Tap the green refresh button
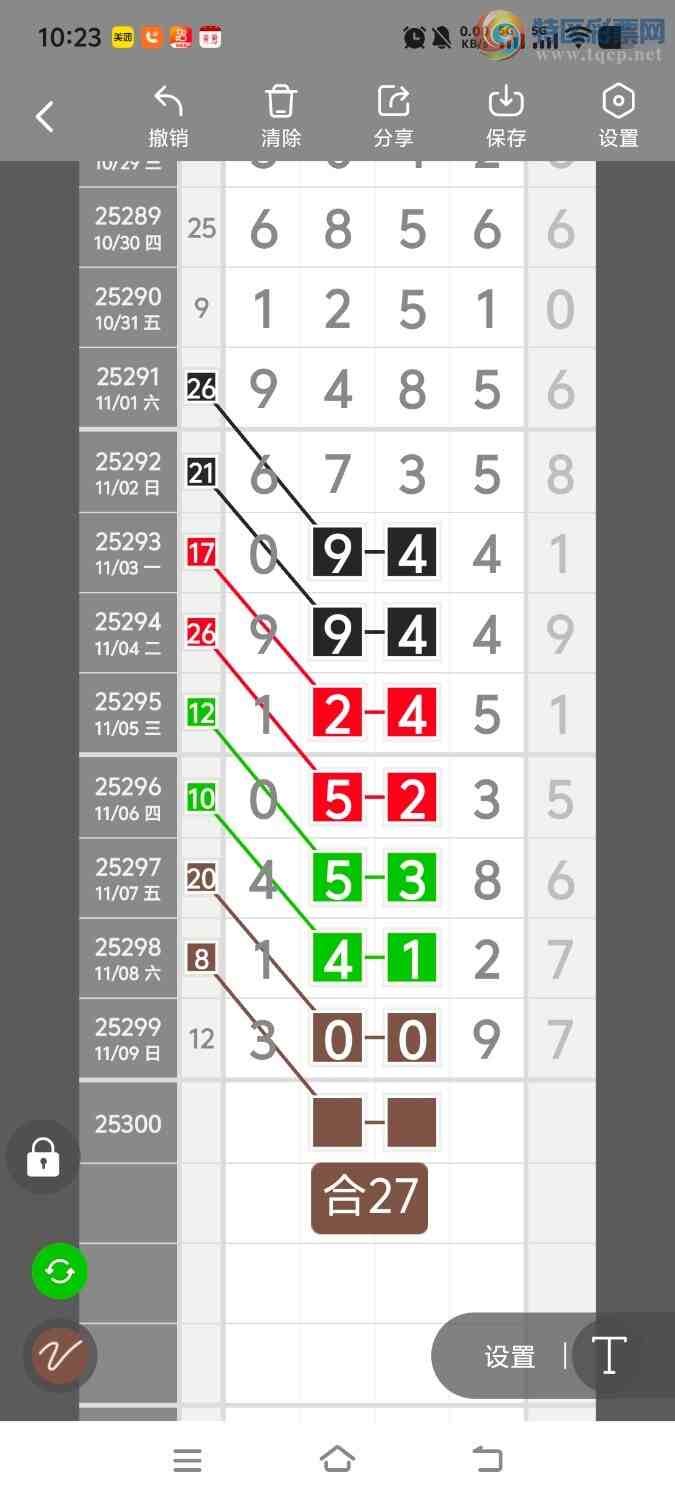This screenshot has height=1500, width=675. pyautogui.click(x=60, y=1271)
